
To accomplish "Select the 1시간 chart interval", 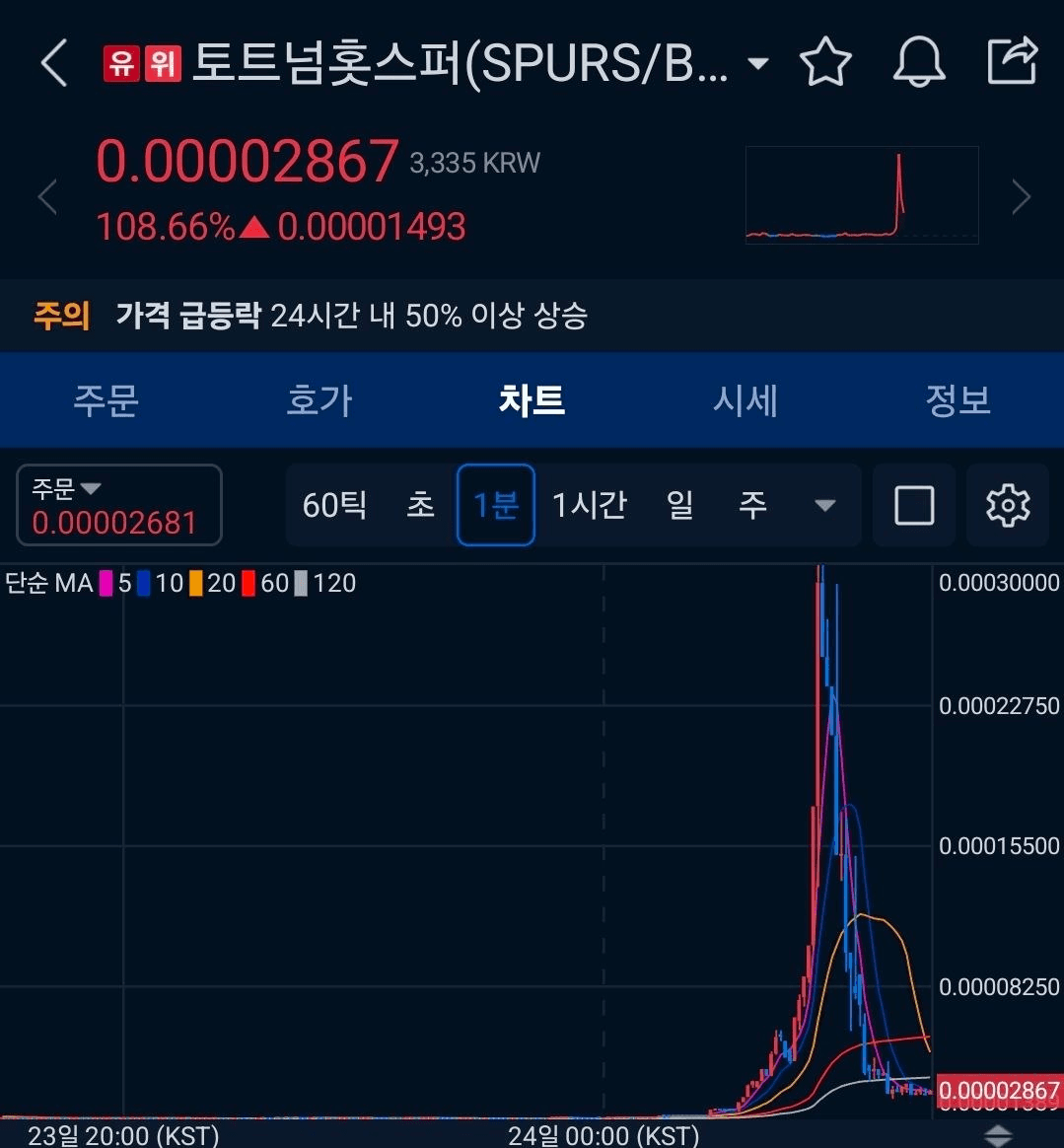I will pos(589,505).
